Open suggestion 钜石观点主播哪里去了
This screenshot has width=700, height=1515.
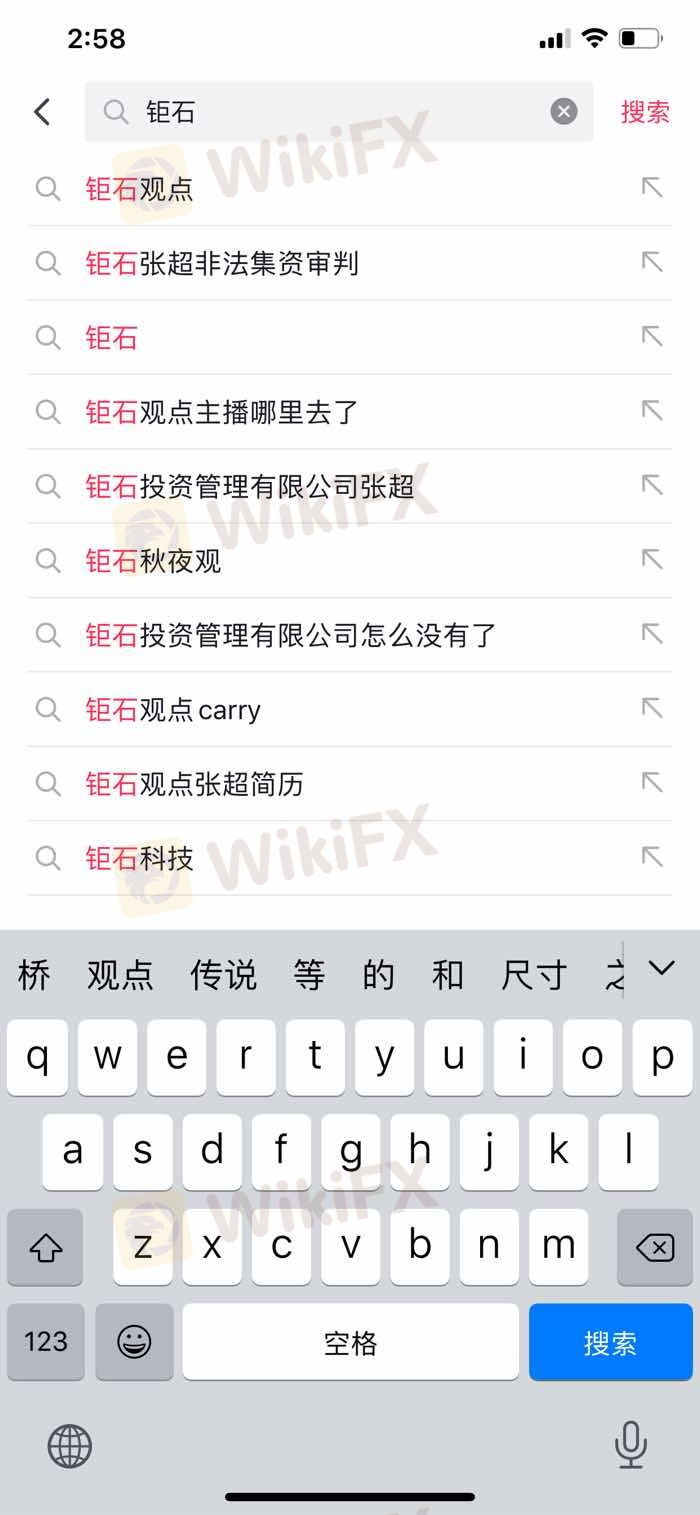point(349,411)
